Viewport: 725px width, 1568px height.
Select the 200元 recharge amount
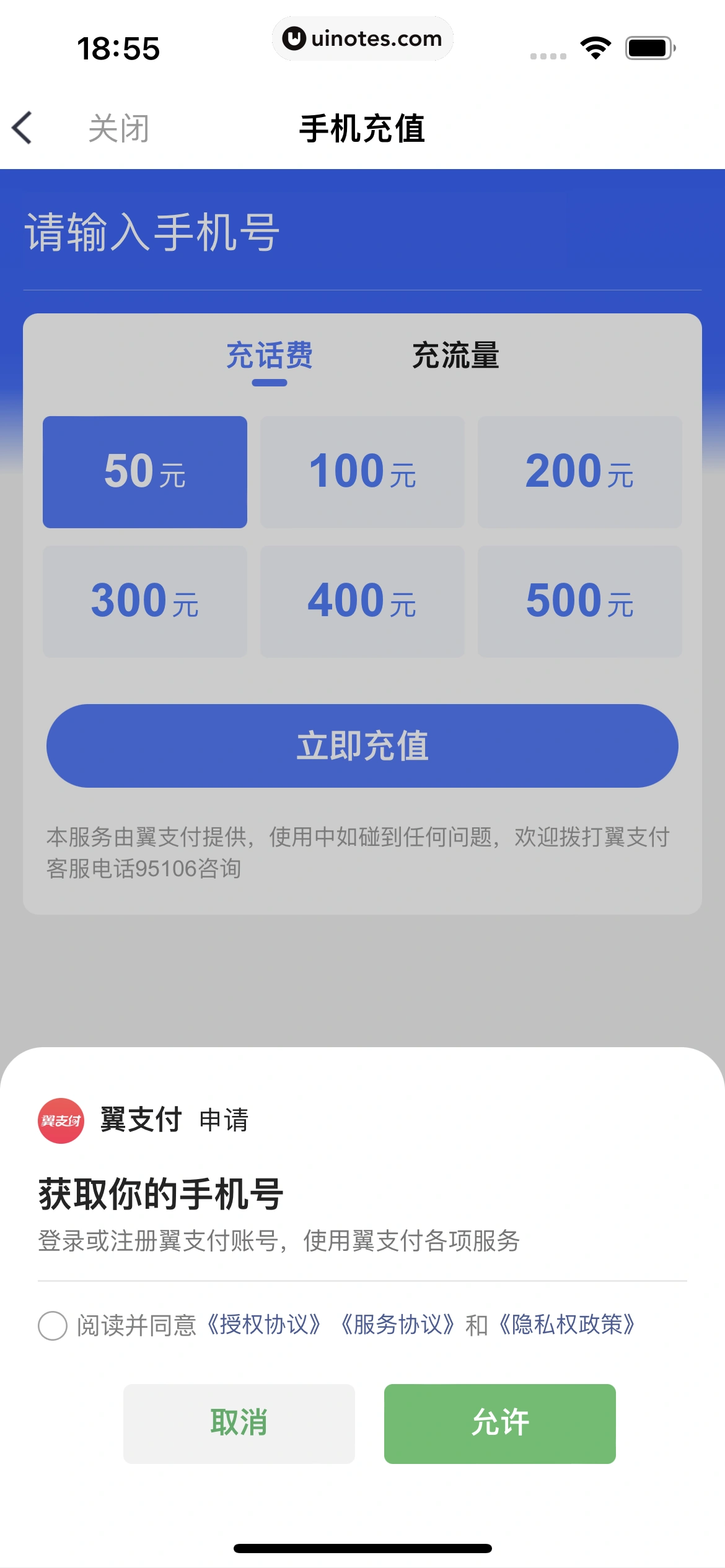(x=579, y=471)
